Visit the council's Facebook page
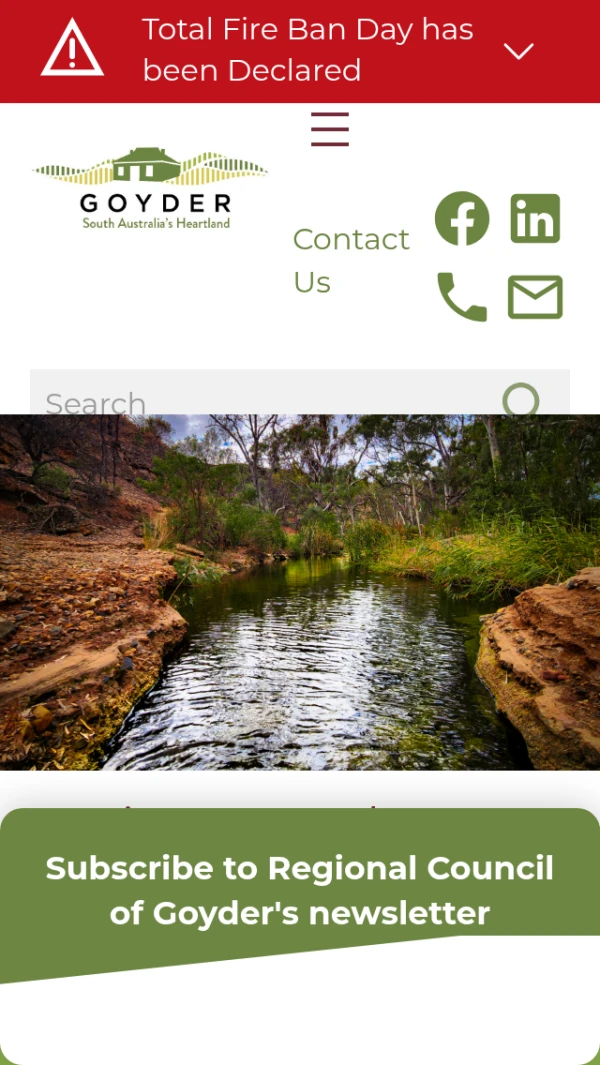This screenshot has width=600, height=1065. tap(462, 219)
